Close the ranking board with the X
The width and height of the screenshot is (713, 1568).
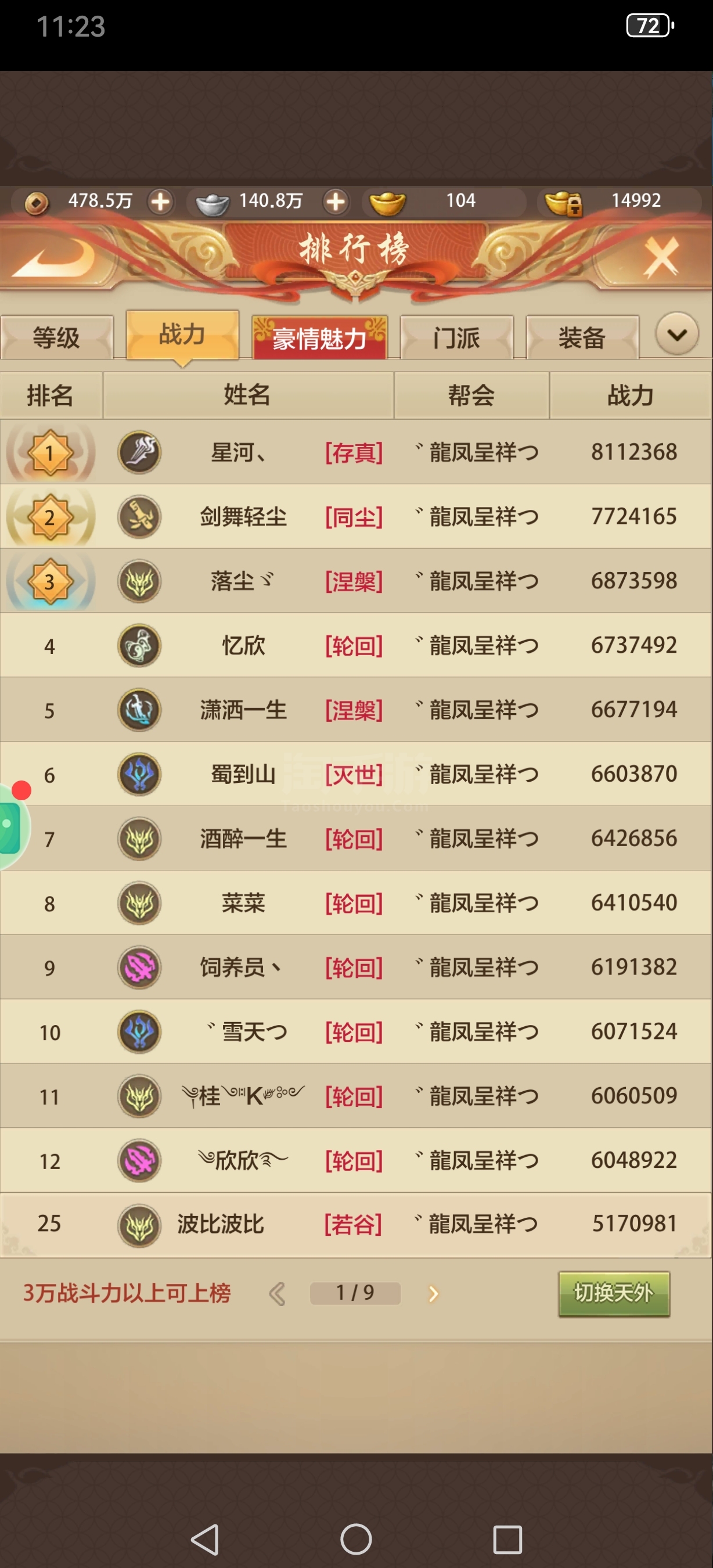pyautogui.click(x=661, y=257)
